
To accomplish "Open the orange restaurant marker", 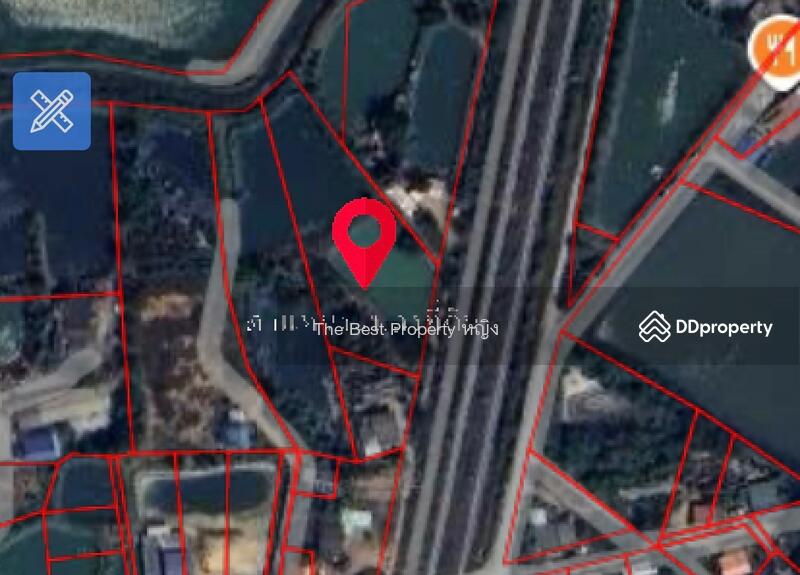I will (x=774, y=47).
